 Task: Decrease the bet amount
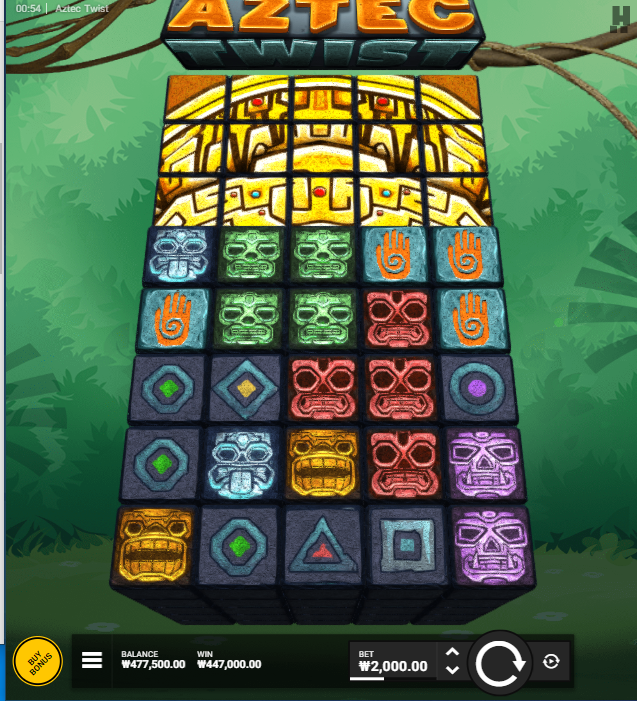point(452,670)
